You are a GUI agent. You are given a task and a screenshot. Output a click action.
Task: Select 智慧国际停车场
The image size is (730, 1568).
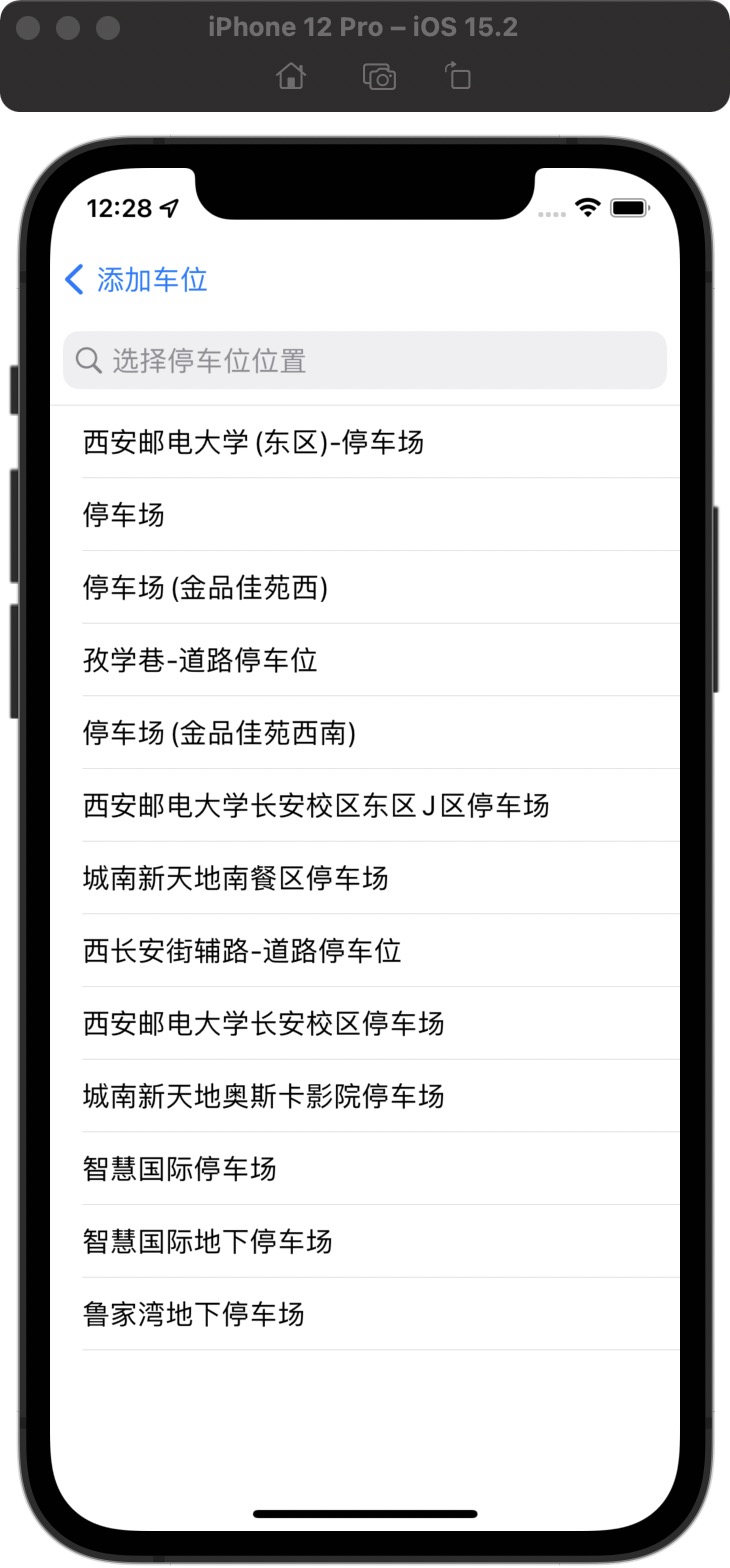pyautogui.click(x=365, y=1169)
